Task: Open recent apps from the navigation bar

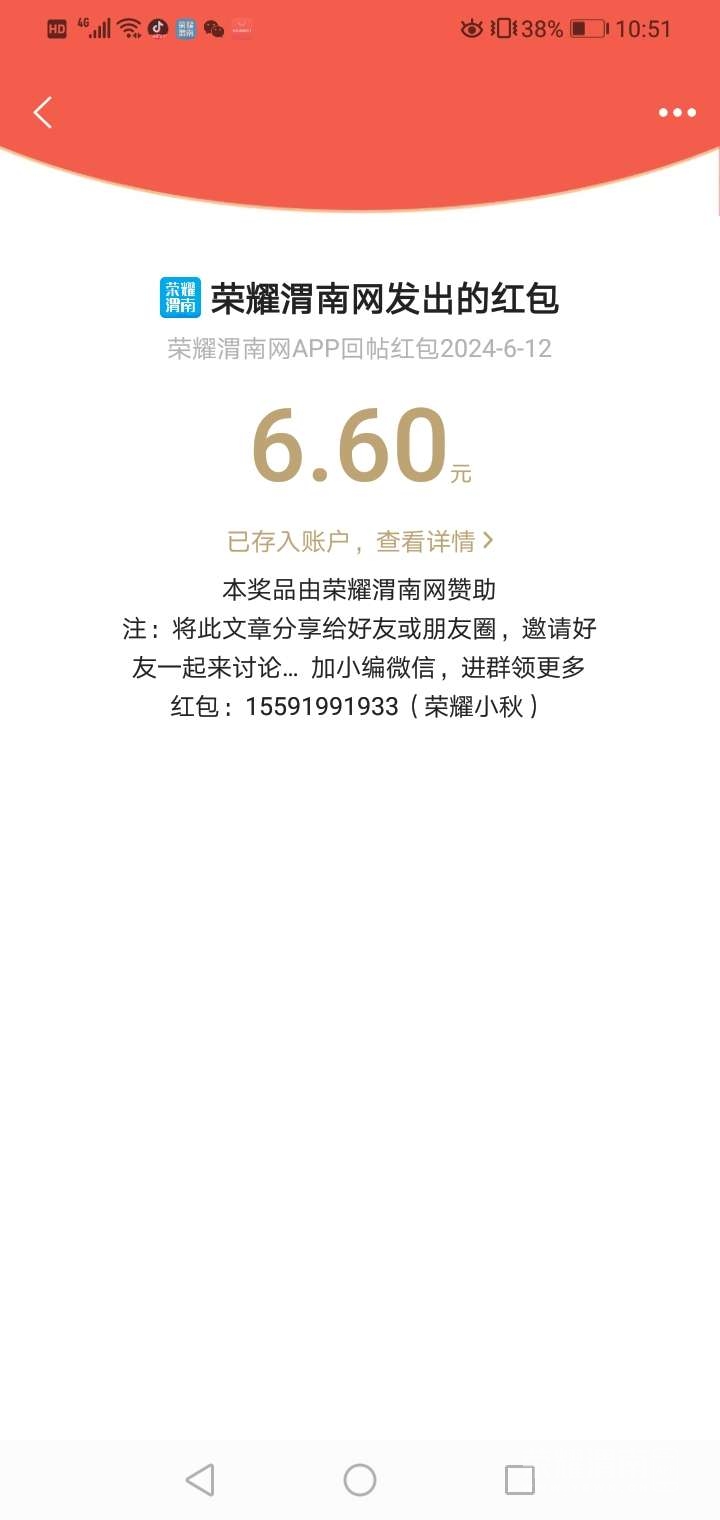Action: click(519, 1479)
